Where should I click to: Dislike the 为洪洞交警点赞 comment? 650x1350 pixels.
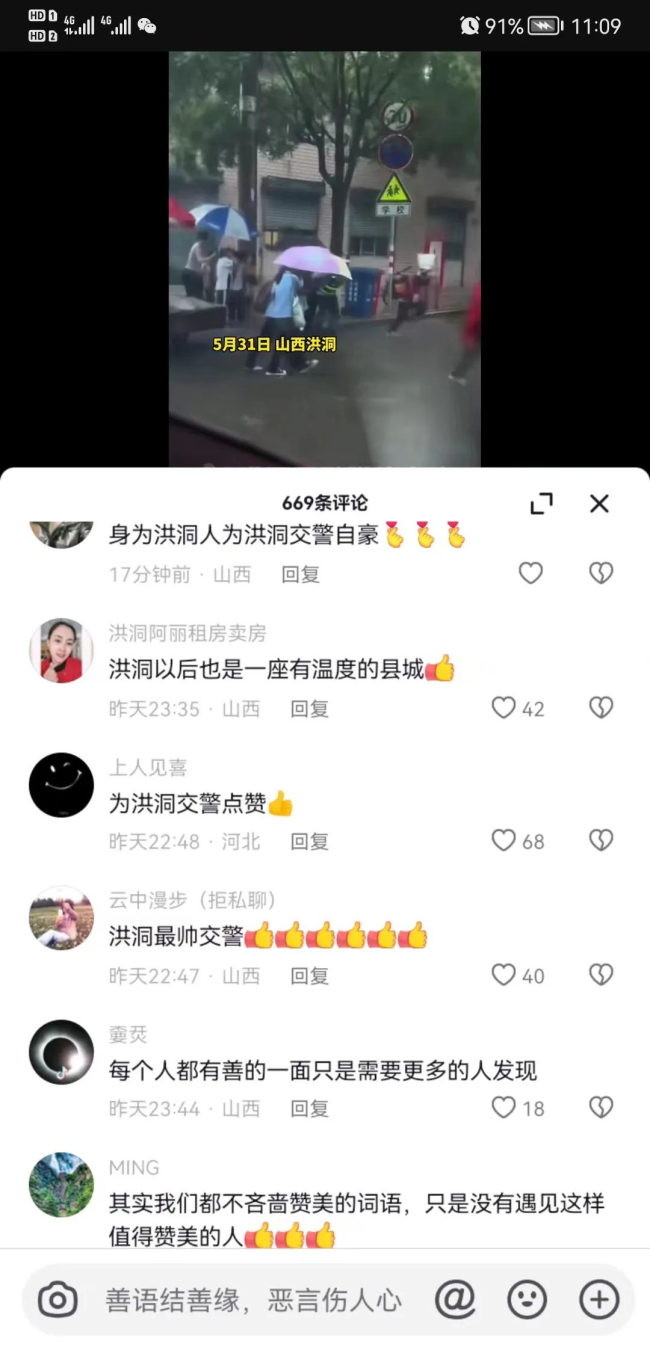pyautogui.click(x=601, y=841)
